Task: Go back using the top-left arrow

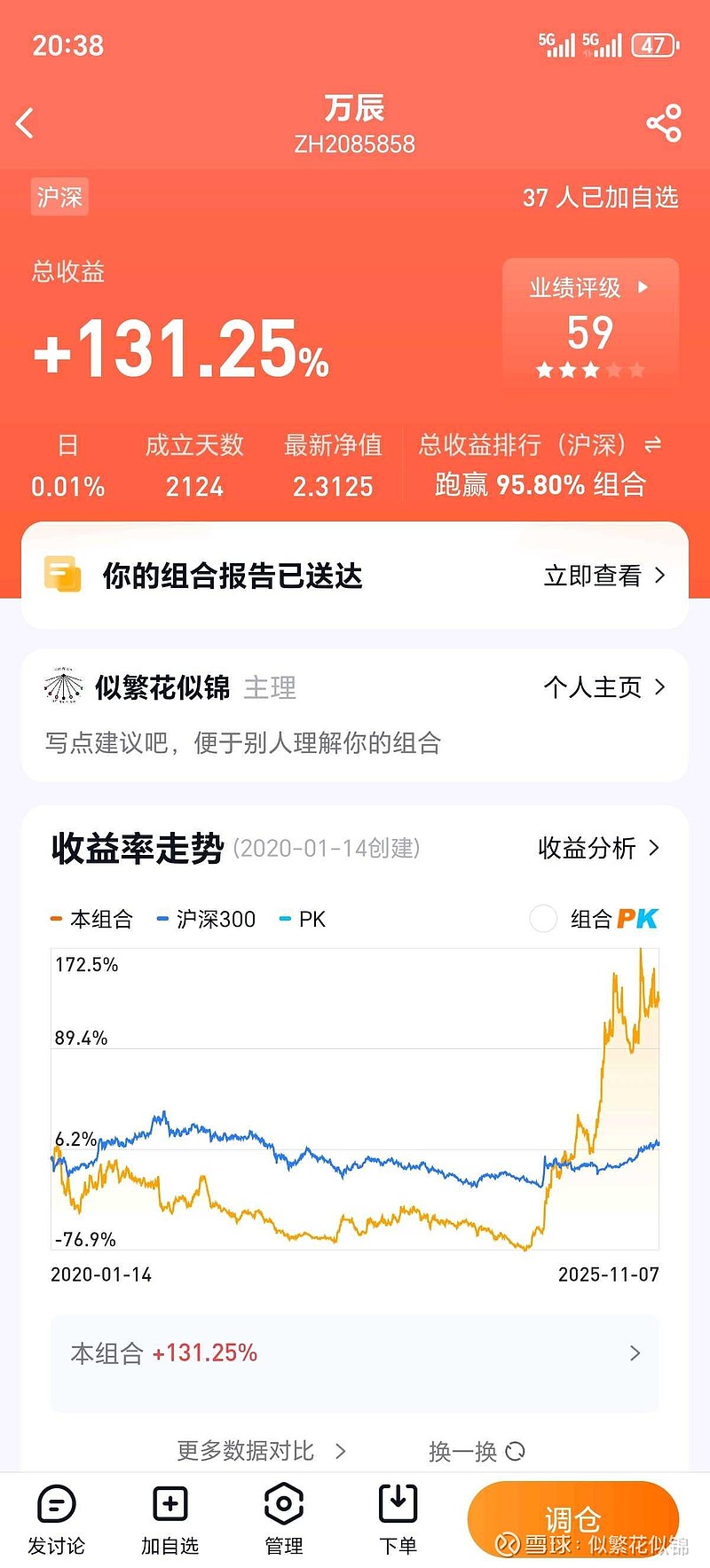Action: [26, 123]
